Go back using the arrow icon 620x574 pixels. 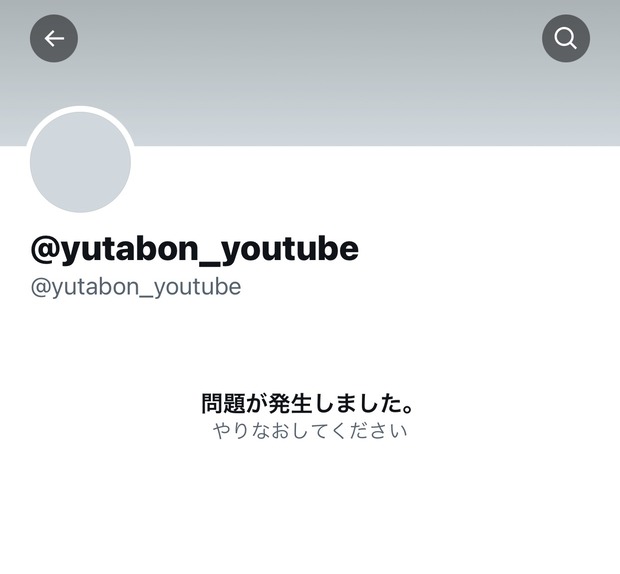point(54,39)
